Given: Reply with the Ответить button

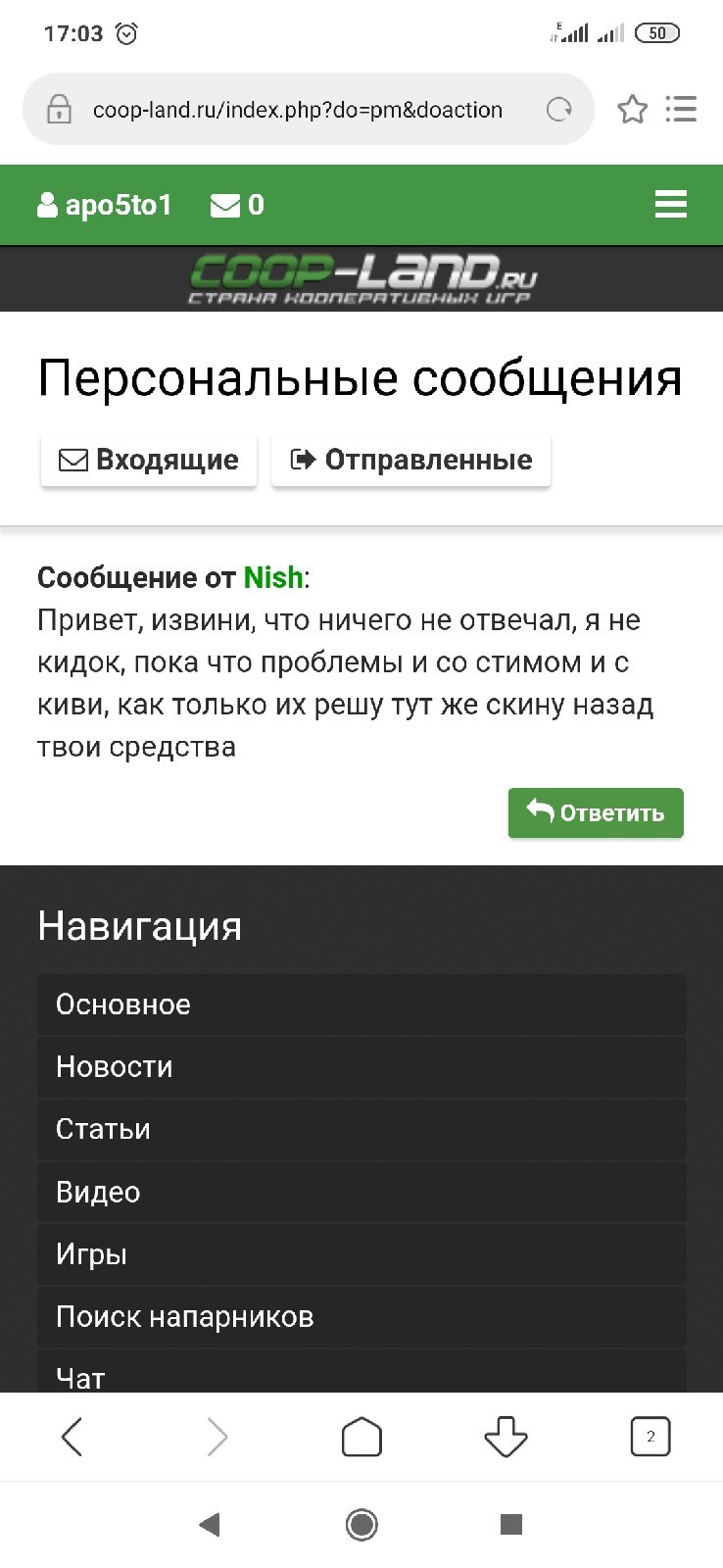Looking at the screenshot, I should coord(596,812).
